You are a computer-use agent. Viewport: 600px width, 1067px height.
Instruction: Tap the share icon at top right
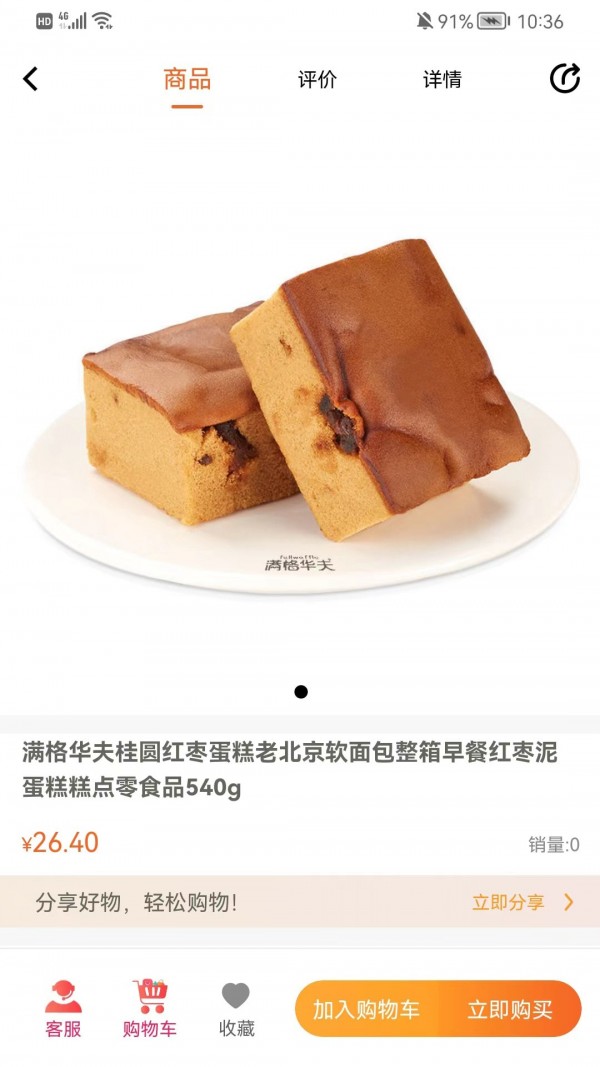coord(565,78)
